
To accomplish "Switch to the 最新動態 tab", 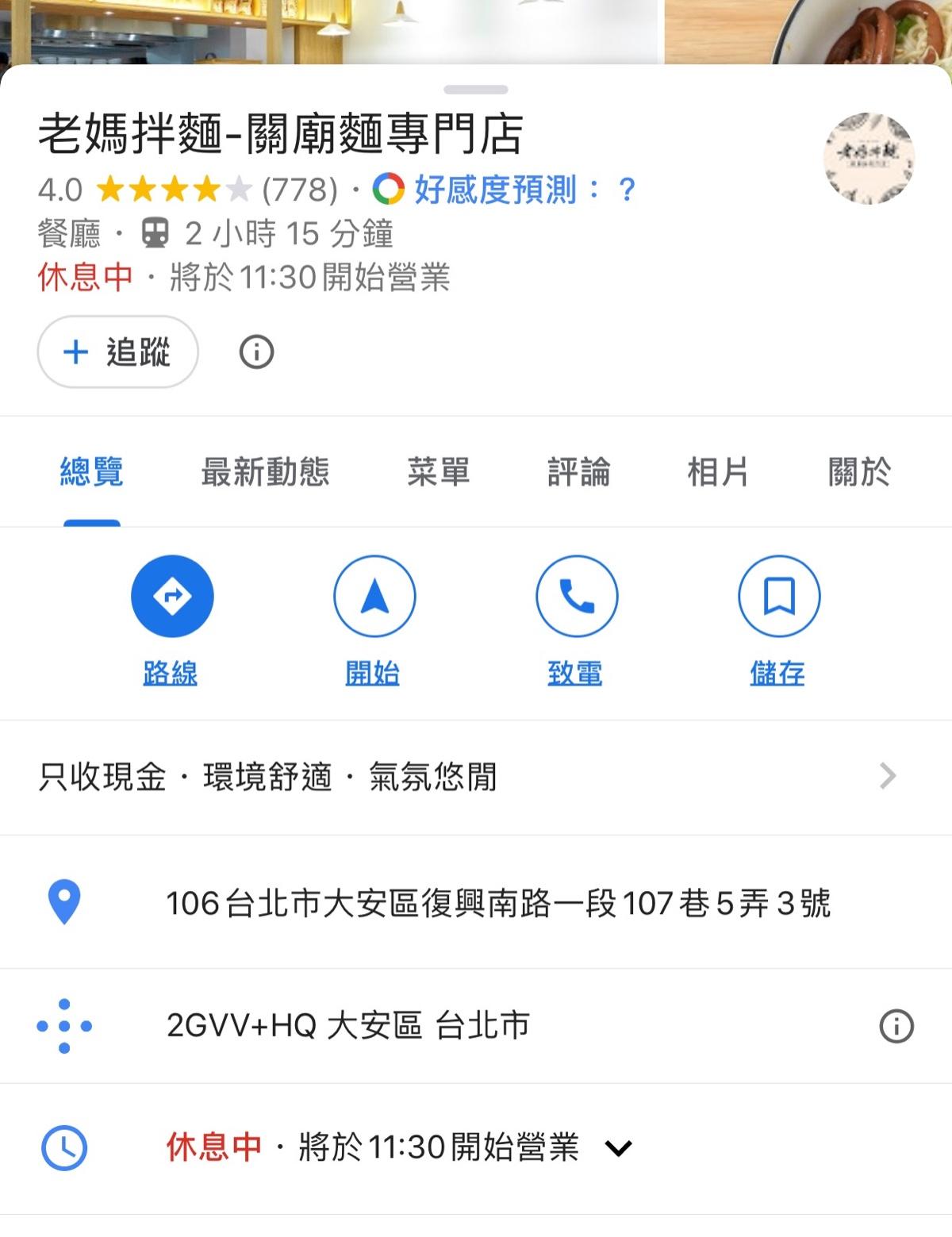I will (x=265, y=471).
